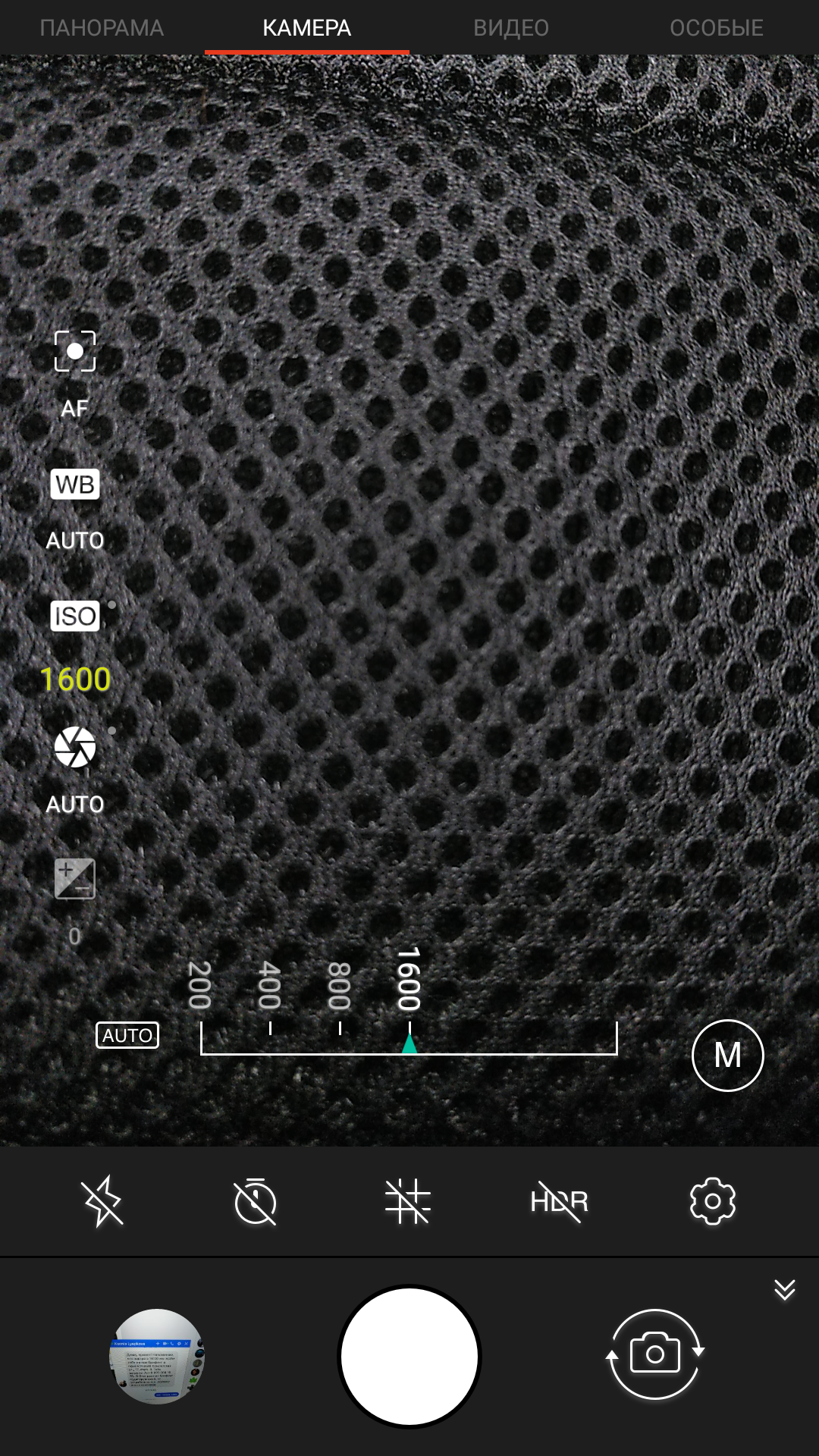Switch to the ВИДЕО tab
Image resolution: width=819 pixels, height=1456 pixels.
(x=511, y=28)
